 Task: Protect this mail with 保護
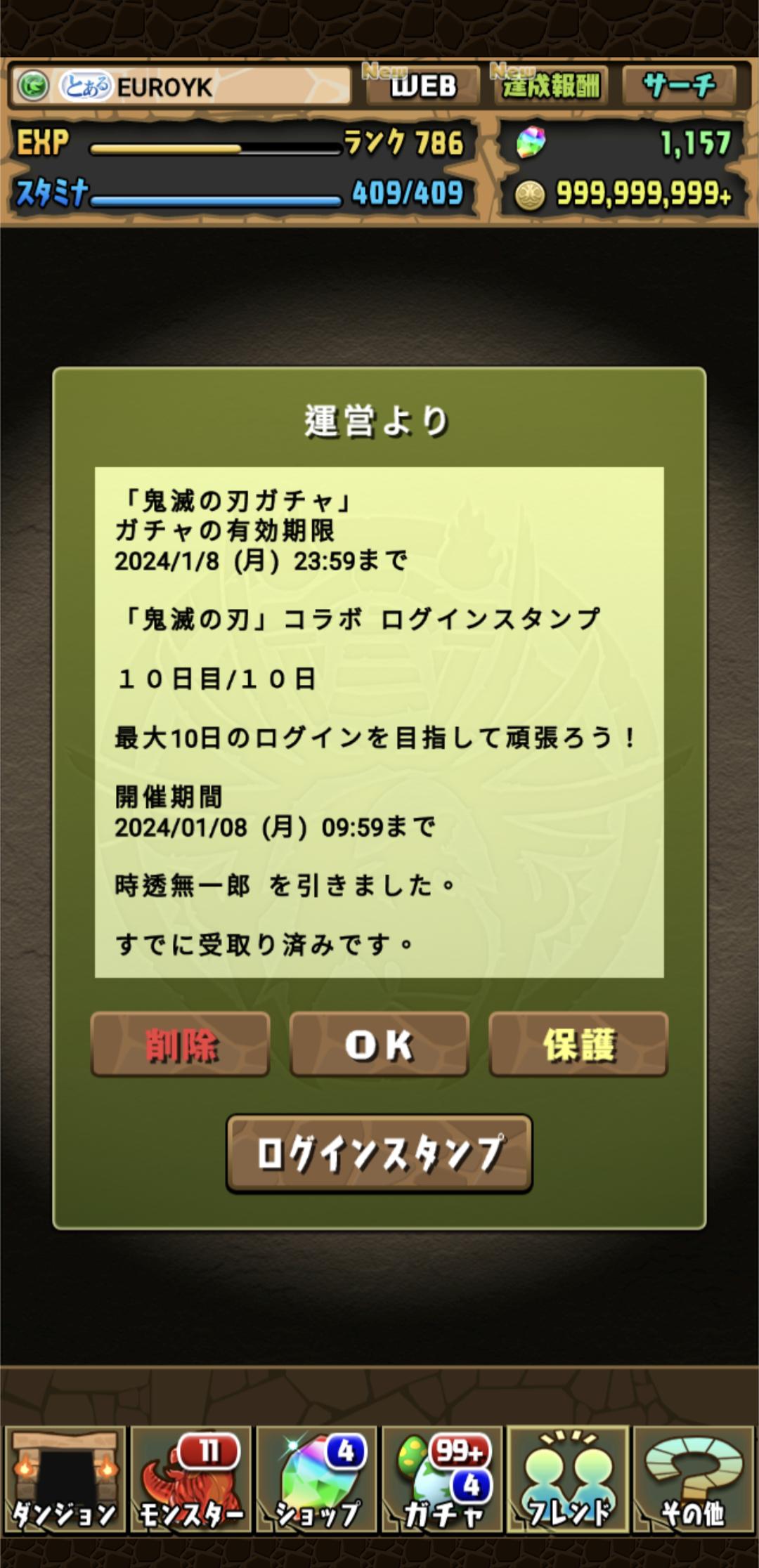(578, 1045)
